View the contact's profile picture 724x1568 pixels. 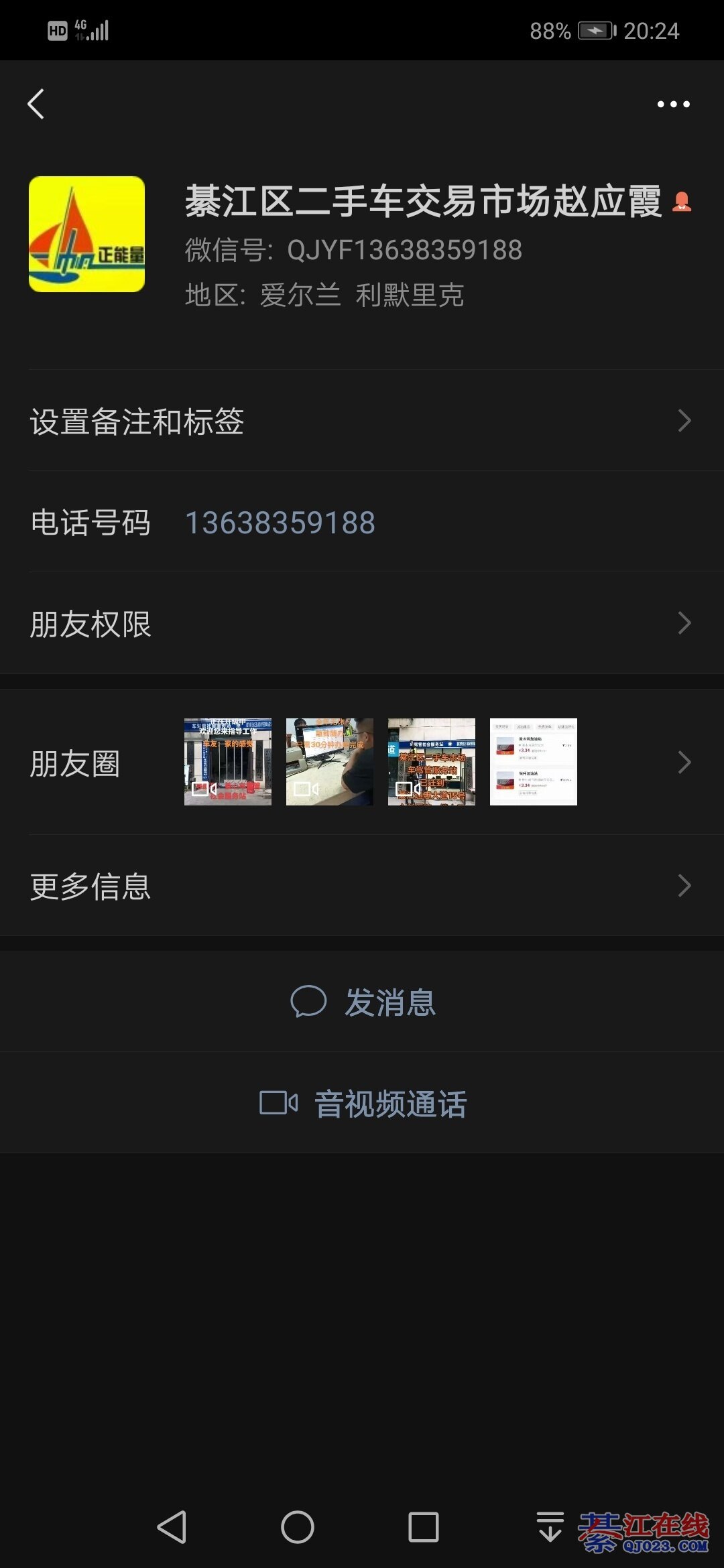86,234
